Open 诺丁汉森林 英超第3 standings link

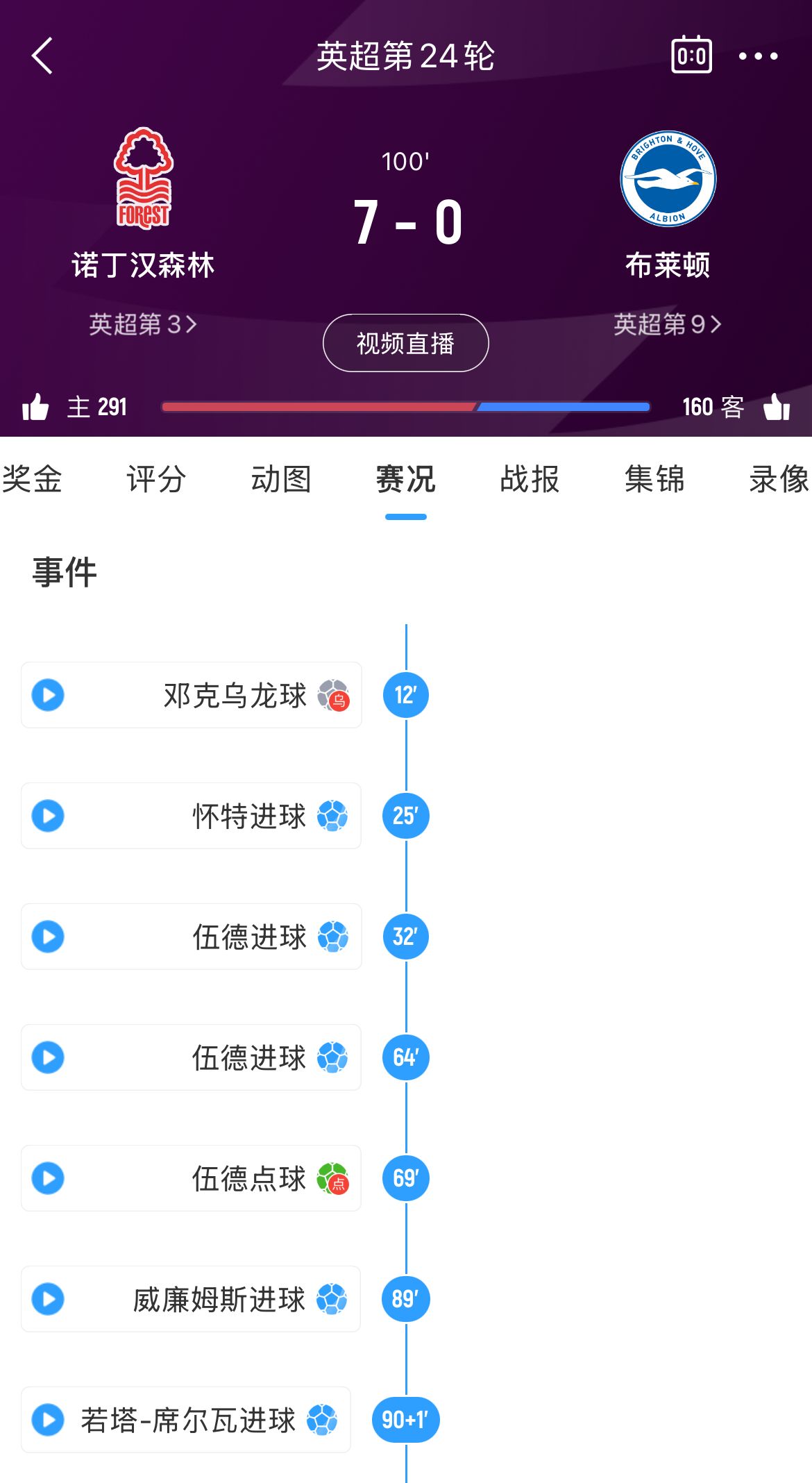tap(143, 324)
